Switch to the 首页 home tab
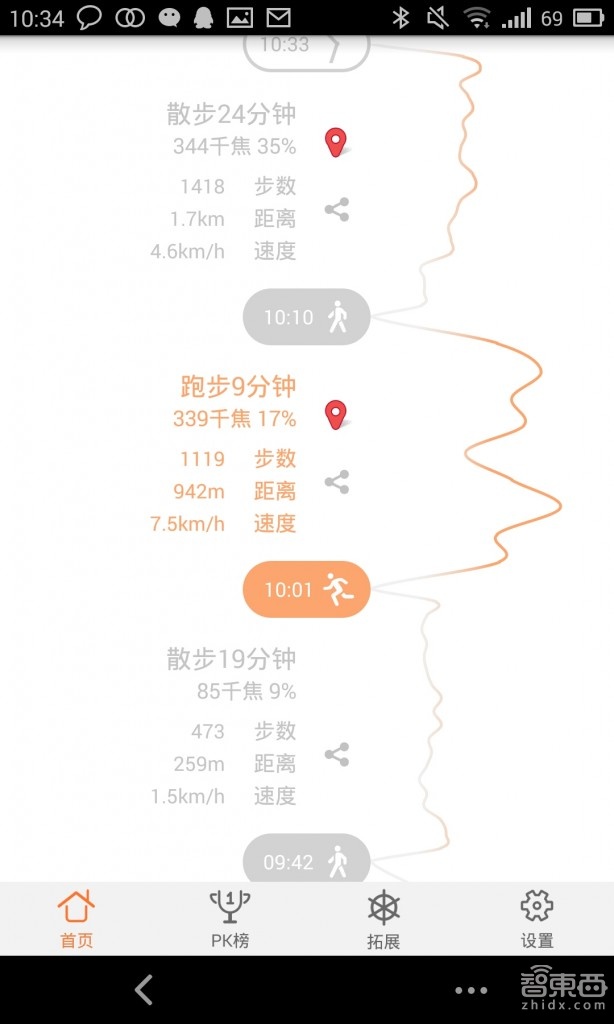614x1024 pixels. coord(76,918)
